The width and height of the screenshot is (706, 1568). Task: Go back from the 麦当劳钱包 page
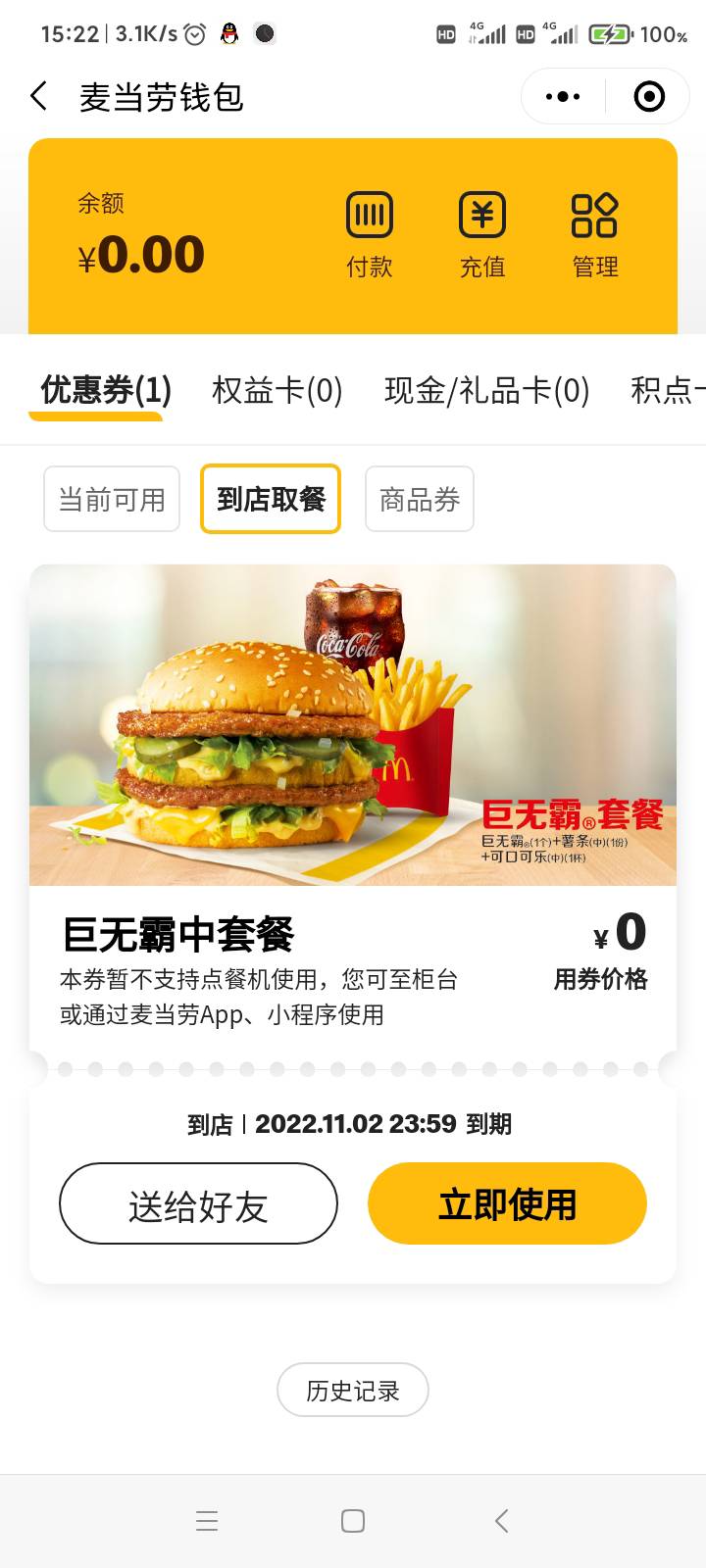39,96
